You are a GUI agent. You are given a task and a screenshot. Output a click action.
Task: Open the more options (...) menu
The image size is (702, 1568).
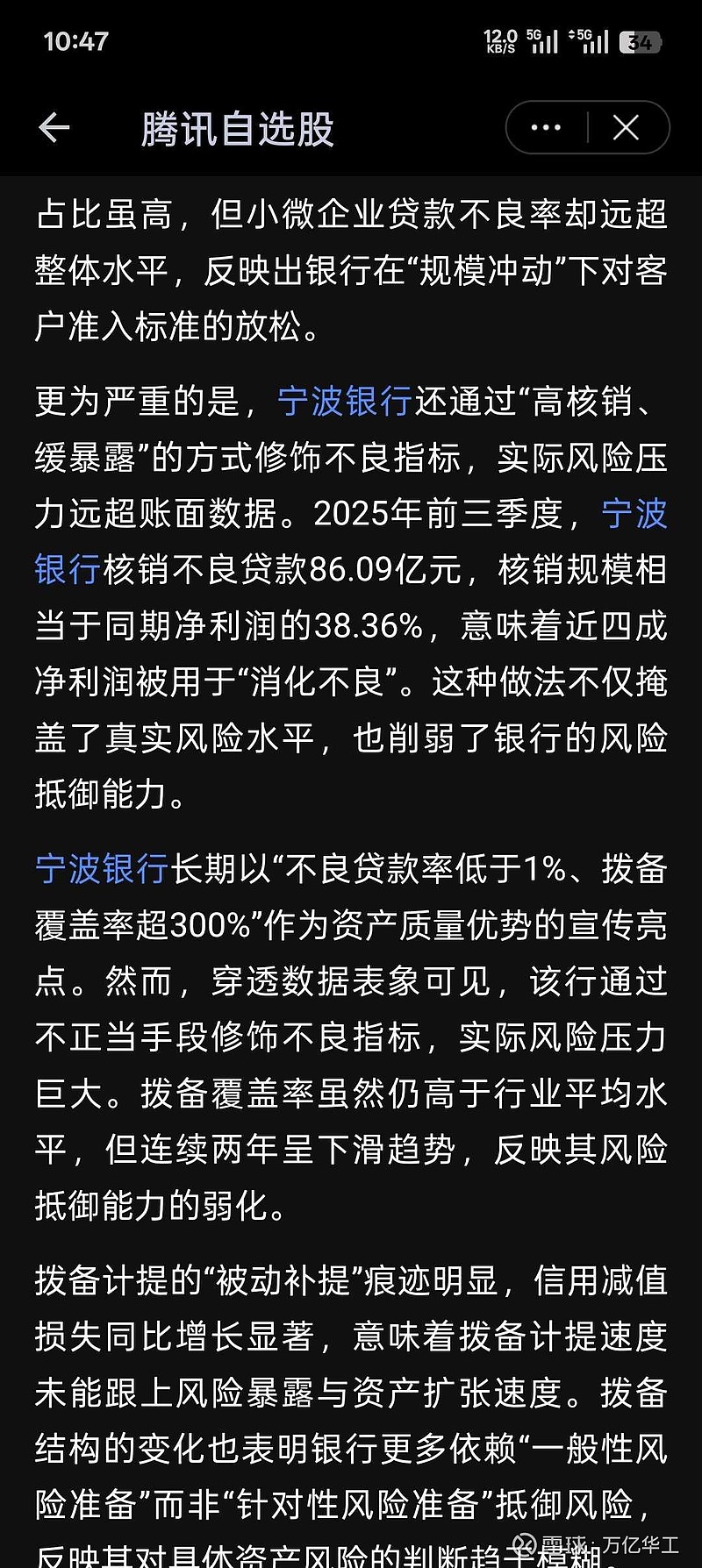click(x=545, y=127)
